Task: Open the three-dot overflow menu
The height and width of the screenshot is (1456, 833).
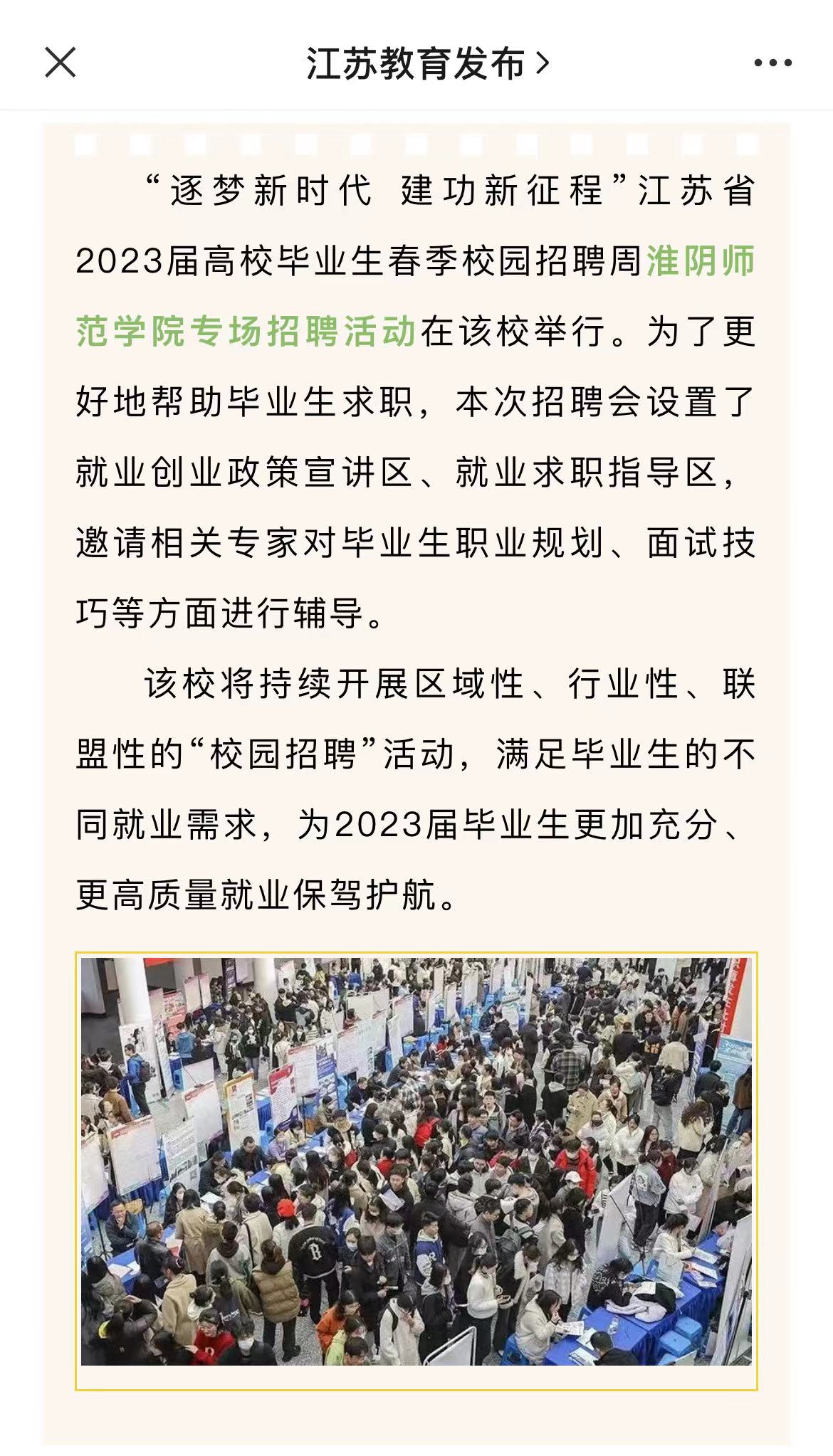Action: coord(772,63)
